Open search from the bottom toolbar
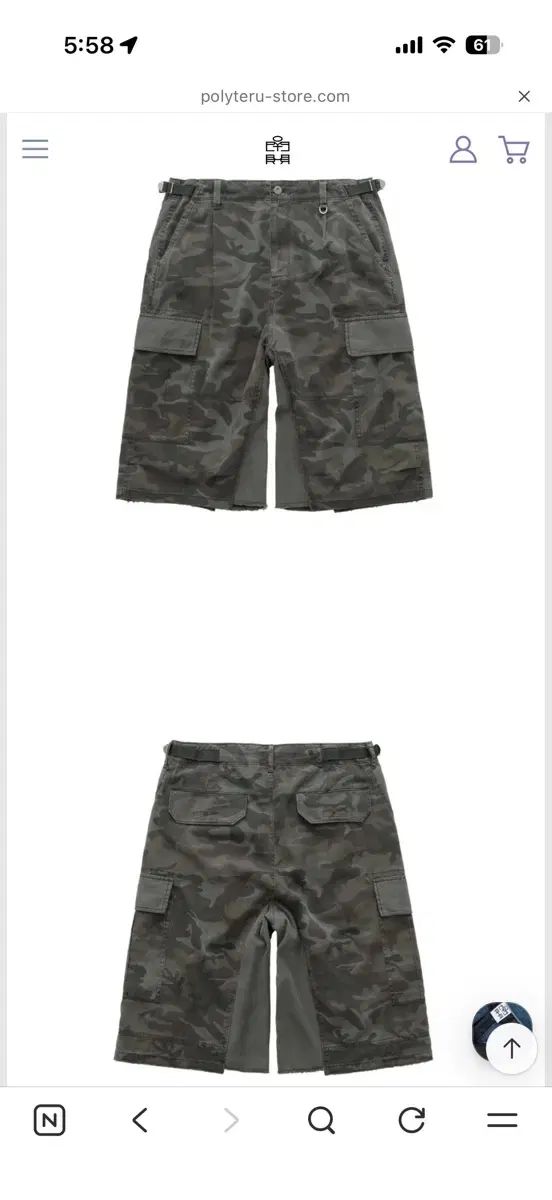Screen dimensions: 552x1200 pyautogui.click(x=321, y=1121)
